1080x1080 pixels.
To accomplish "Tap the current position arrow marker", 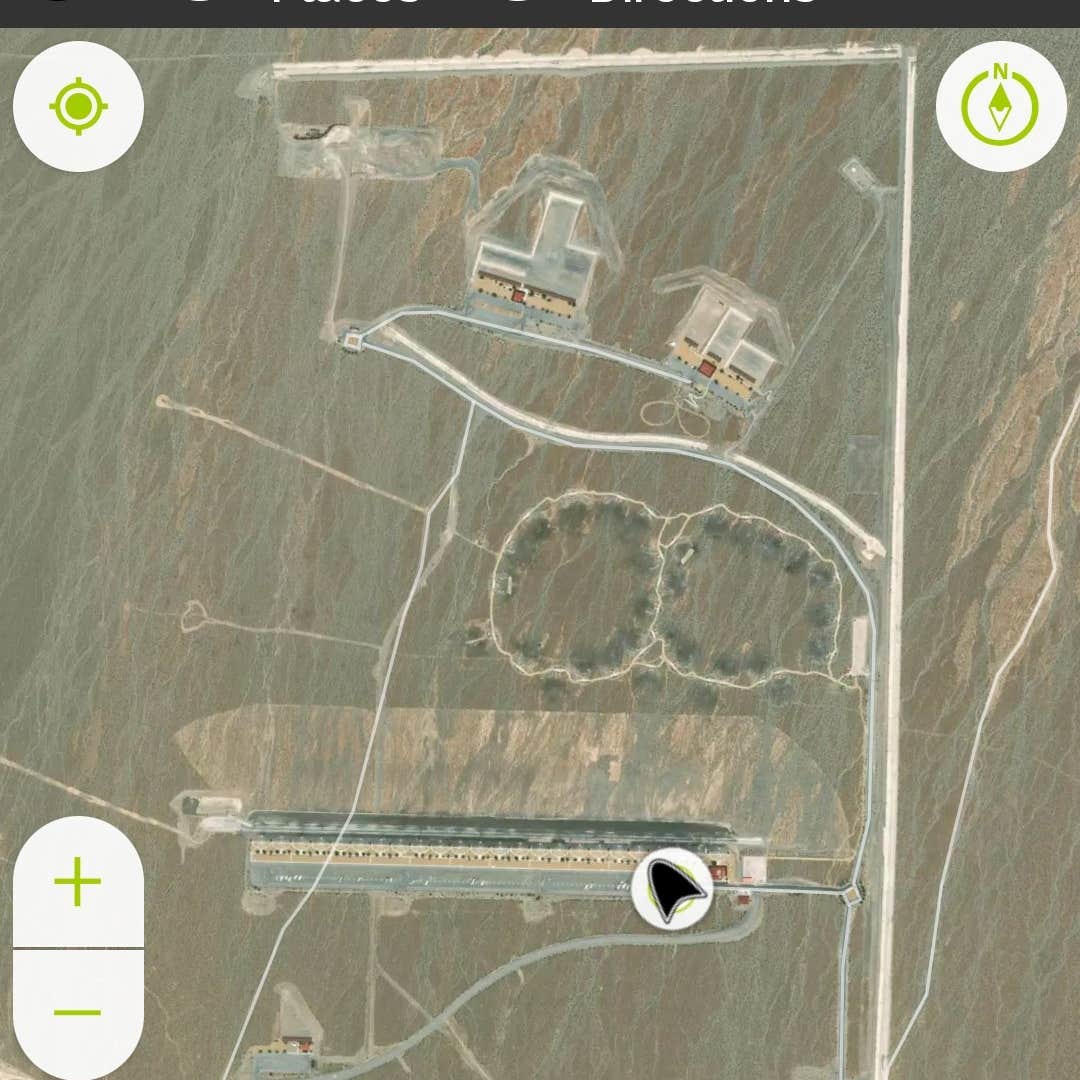I will (x=672, y=889).
